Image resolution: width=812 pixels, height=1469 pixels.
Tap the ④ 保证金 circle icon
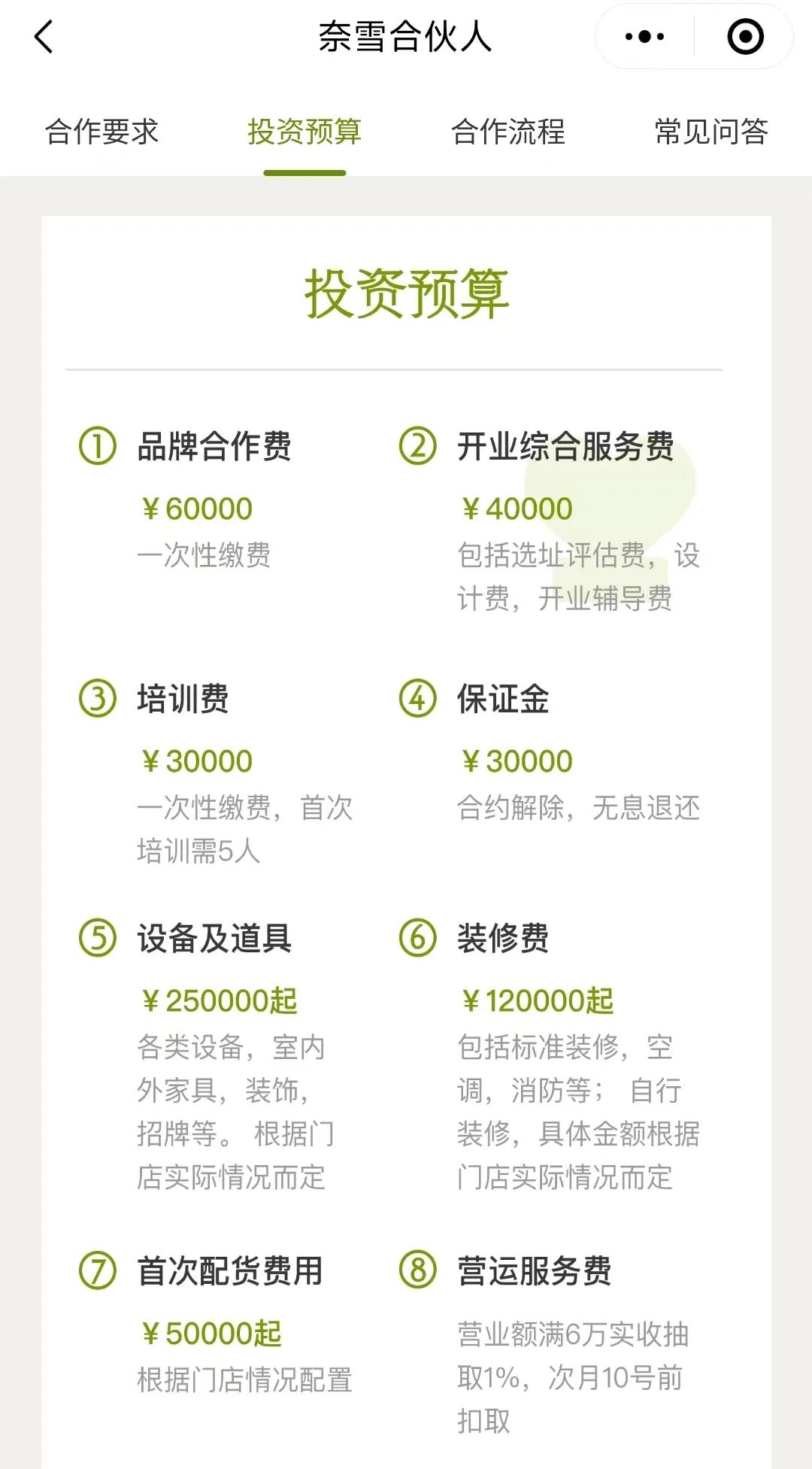coord(417,700)
